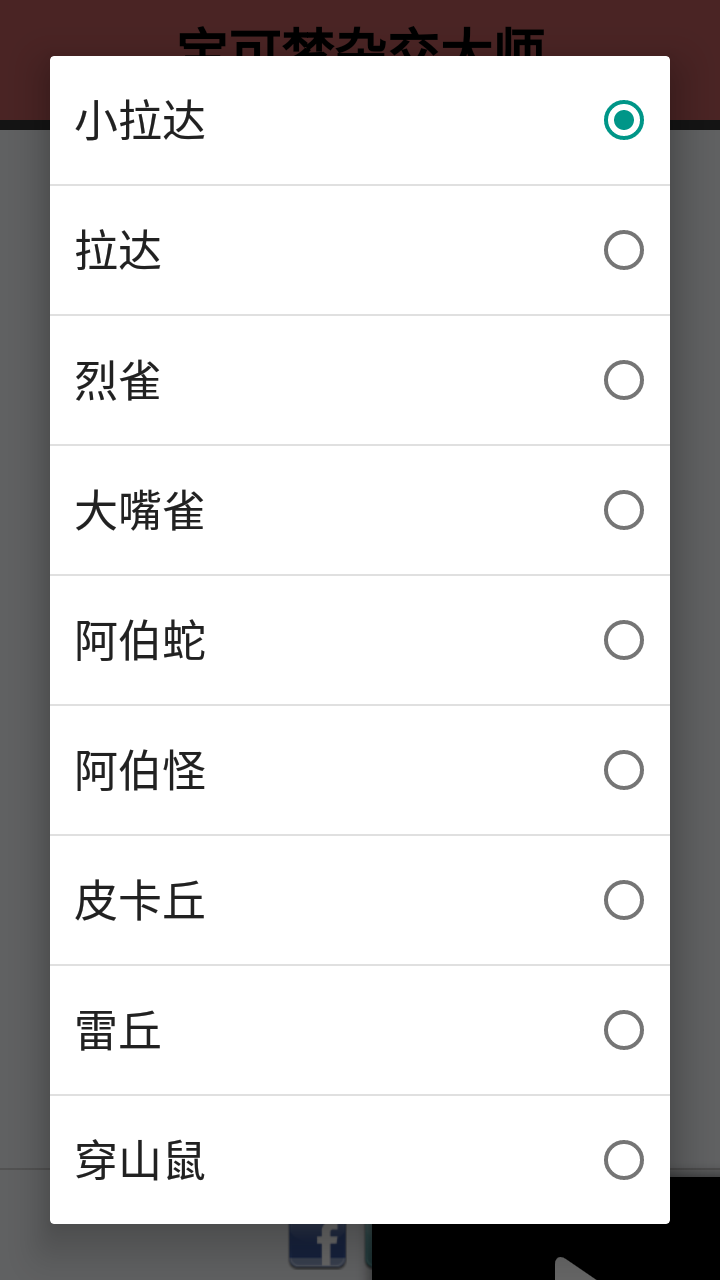
Task: Choose 皮卡丘 by clicking its name
Action: click(x=140, y=900)
